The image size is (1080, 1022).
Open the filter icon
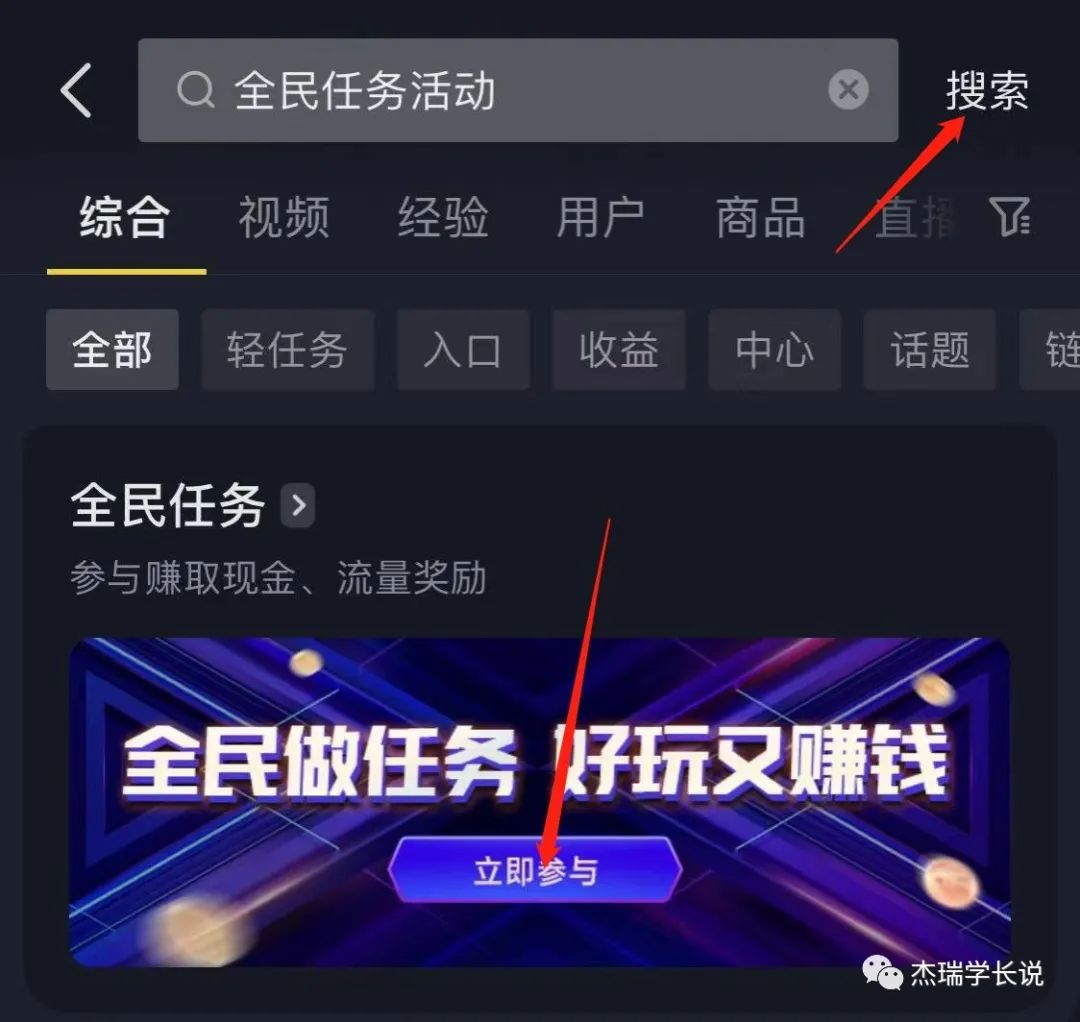pyautogui.click(x=1010, y=217)
